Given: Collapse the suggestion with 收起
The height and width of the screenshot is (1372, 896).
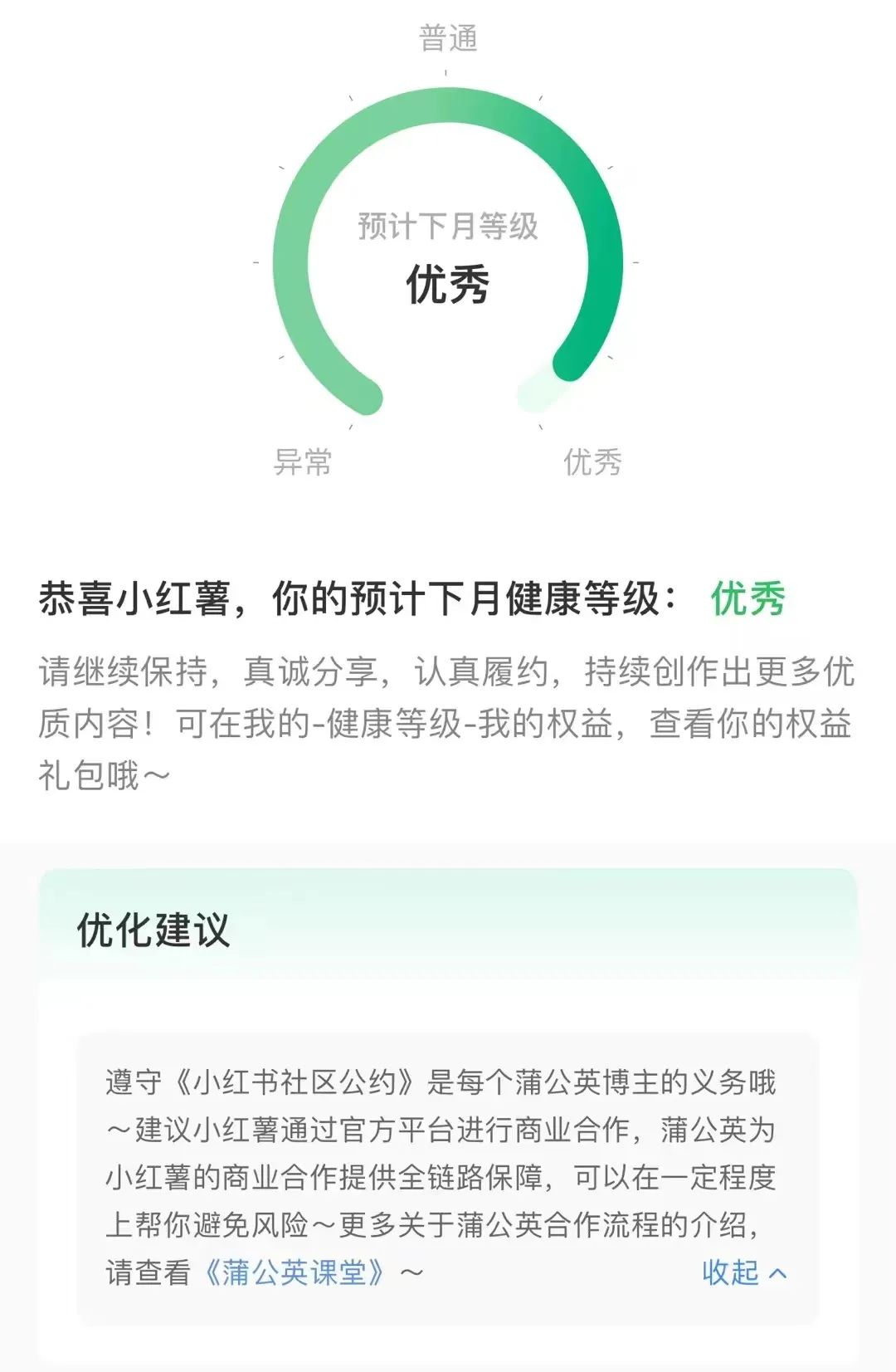Looking at the screenshot, I should click(x=743, y=1272).
